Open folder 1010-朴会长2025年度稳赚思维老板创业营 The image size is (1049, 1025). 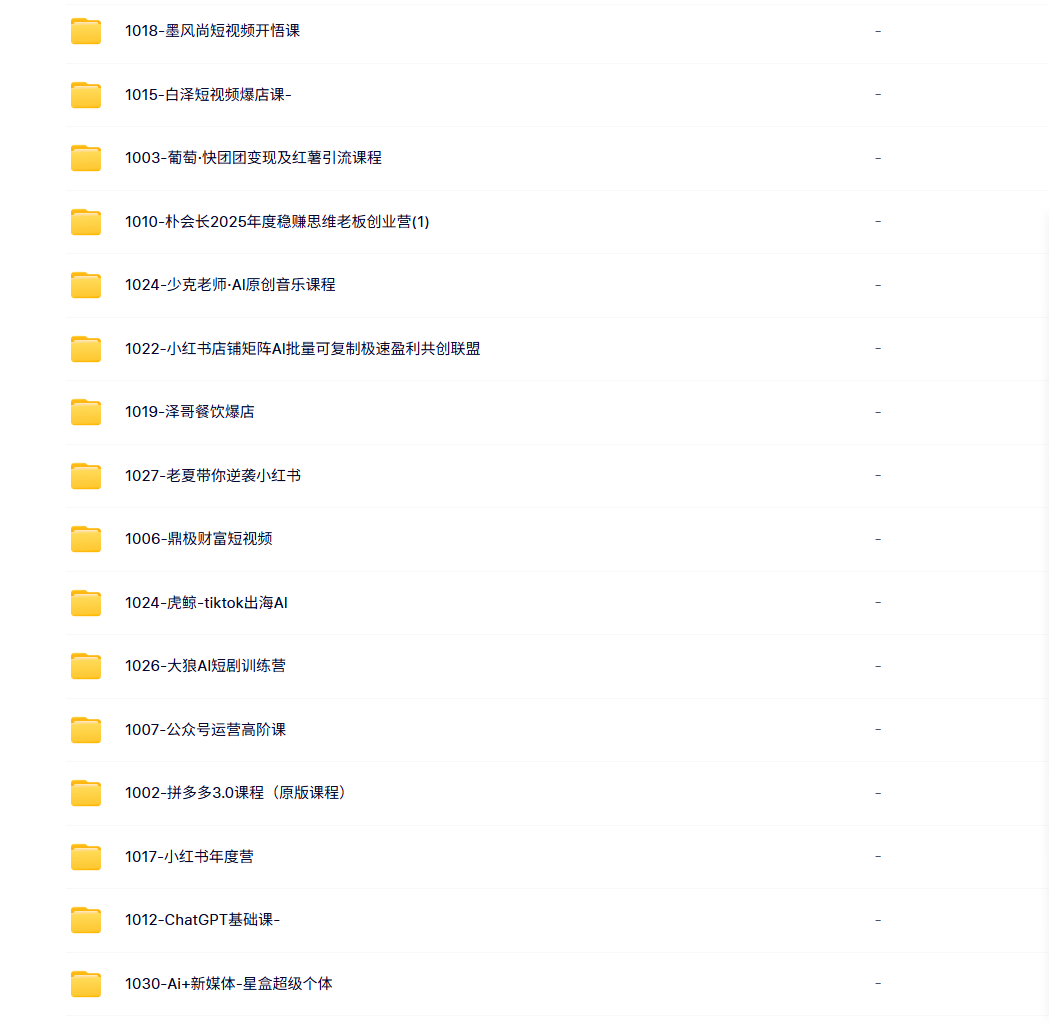[x=277, y=222]
